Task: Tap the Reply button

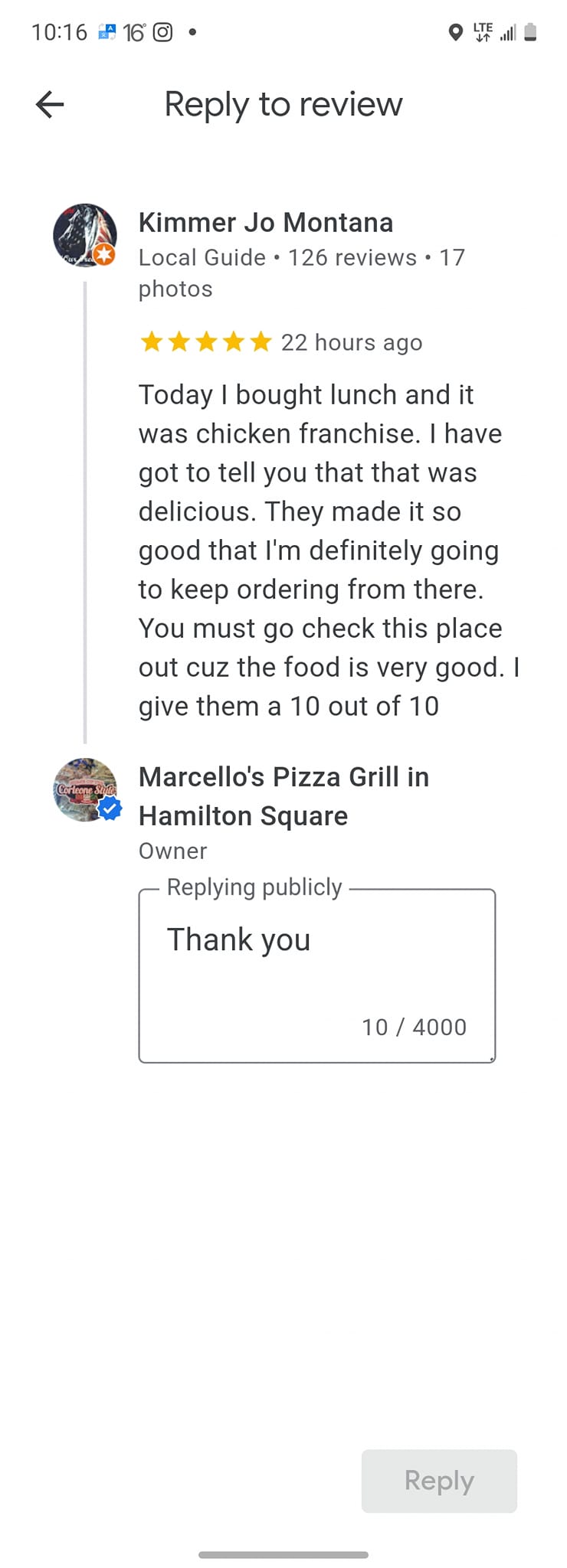Action: click(439, 1480)
